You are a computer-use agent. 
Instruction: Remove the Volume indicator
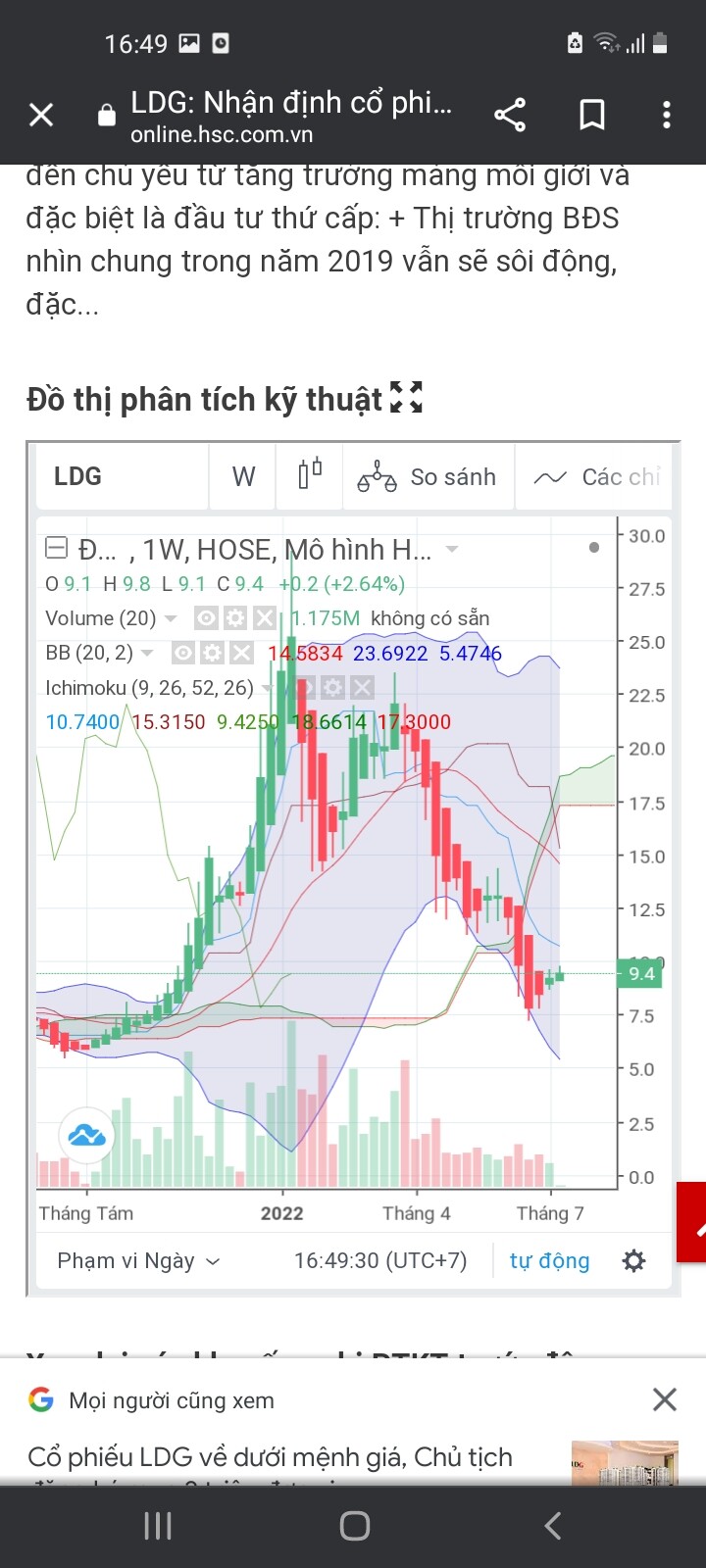[264, 618]
